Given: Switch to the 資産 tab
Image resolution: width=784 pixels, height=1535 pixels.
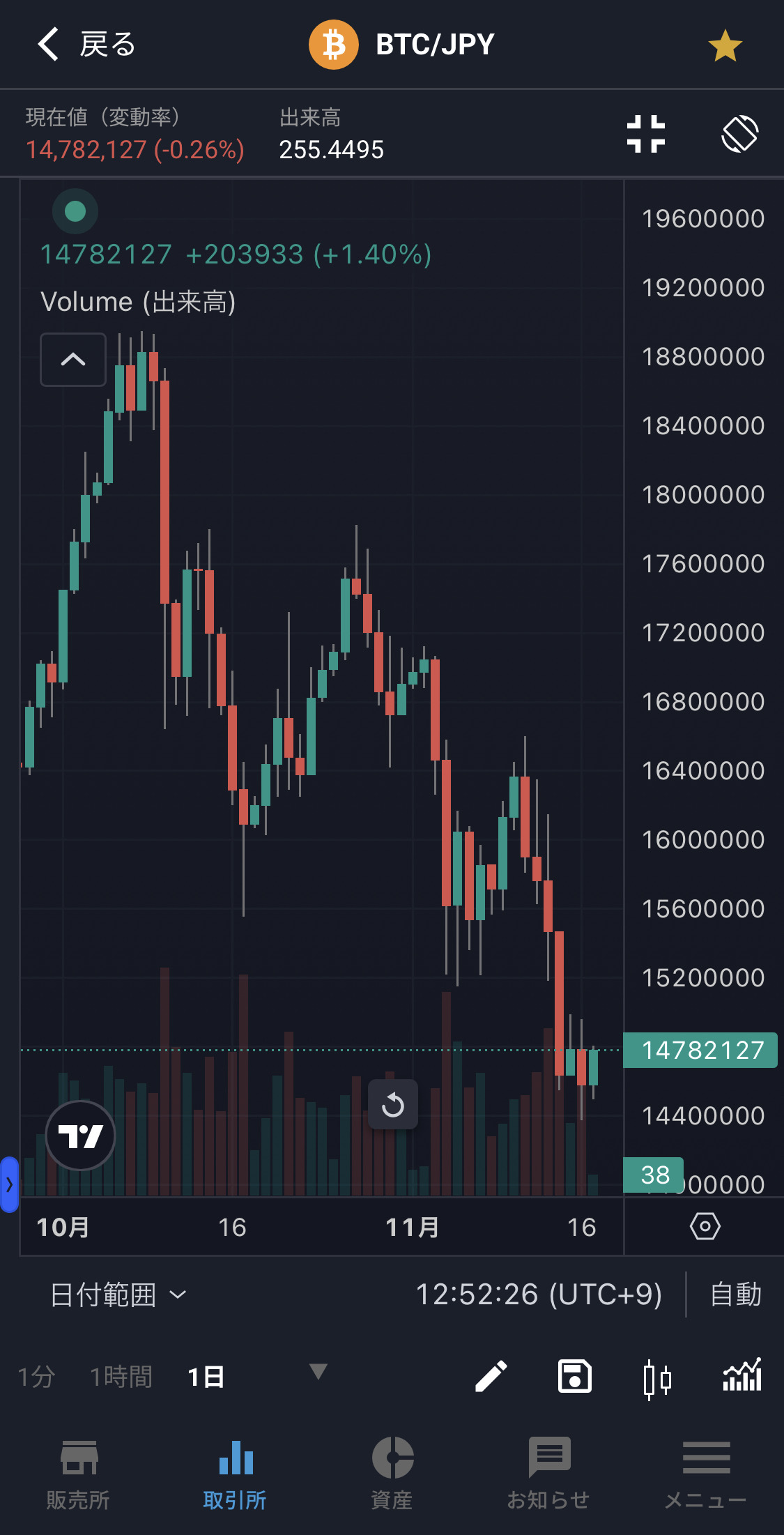Looking at the screenshot, I should 392,1473.
